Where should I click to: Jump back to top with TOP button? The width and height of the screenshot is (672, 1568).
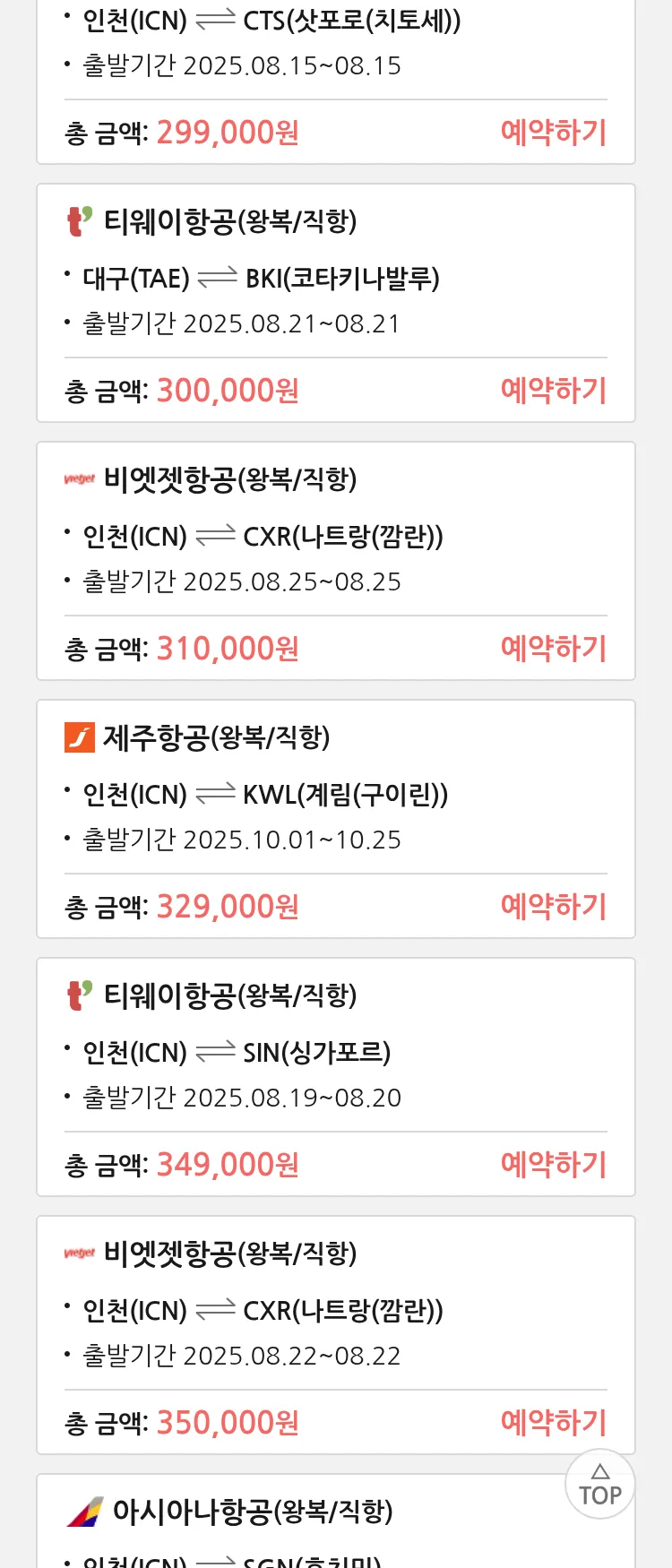click(600, 1485)
